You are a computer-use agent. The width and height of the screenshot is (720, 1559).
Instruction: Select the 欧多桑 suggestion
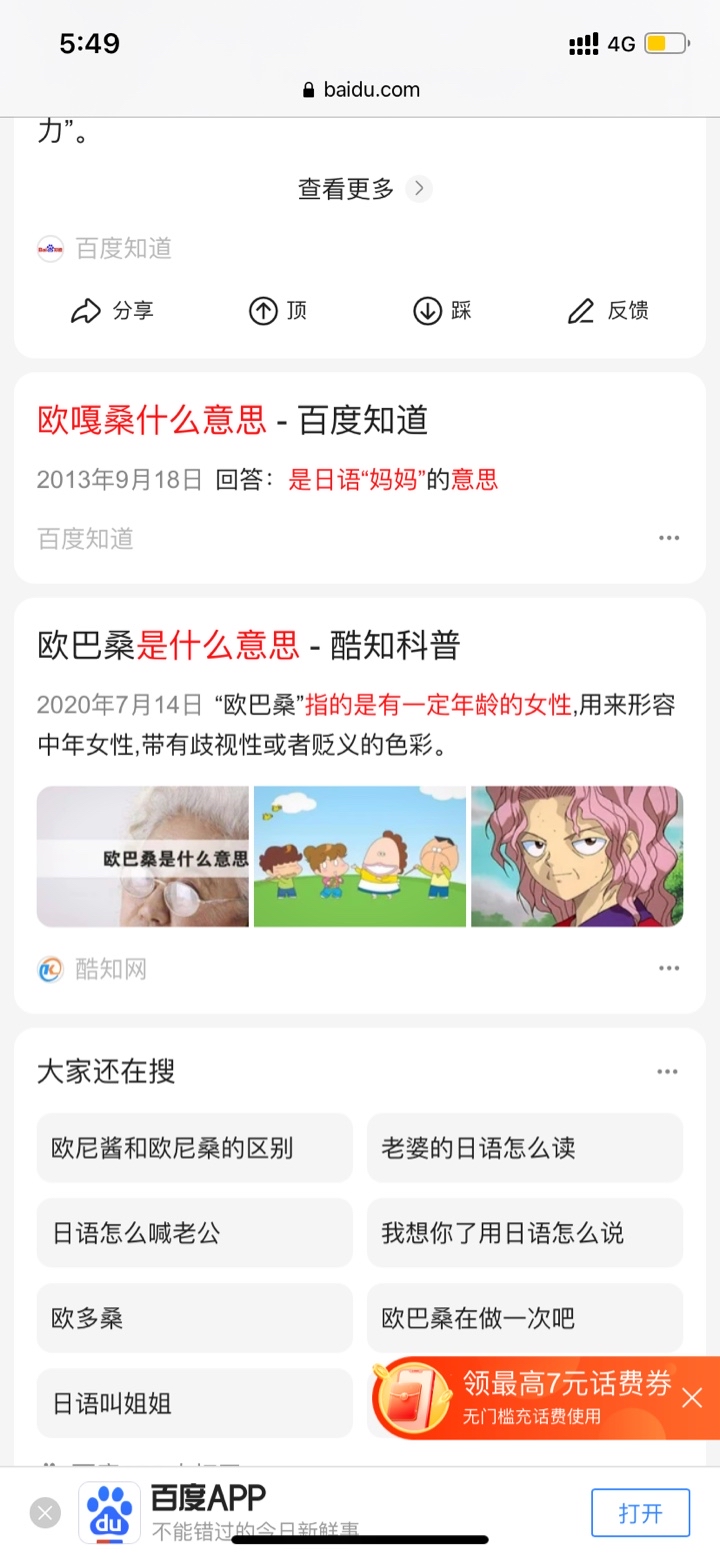[x=195, y=1318]
